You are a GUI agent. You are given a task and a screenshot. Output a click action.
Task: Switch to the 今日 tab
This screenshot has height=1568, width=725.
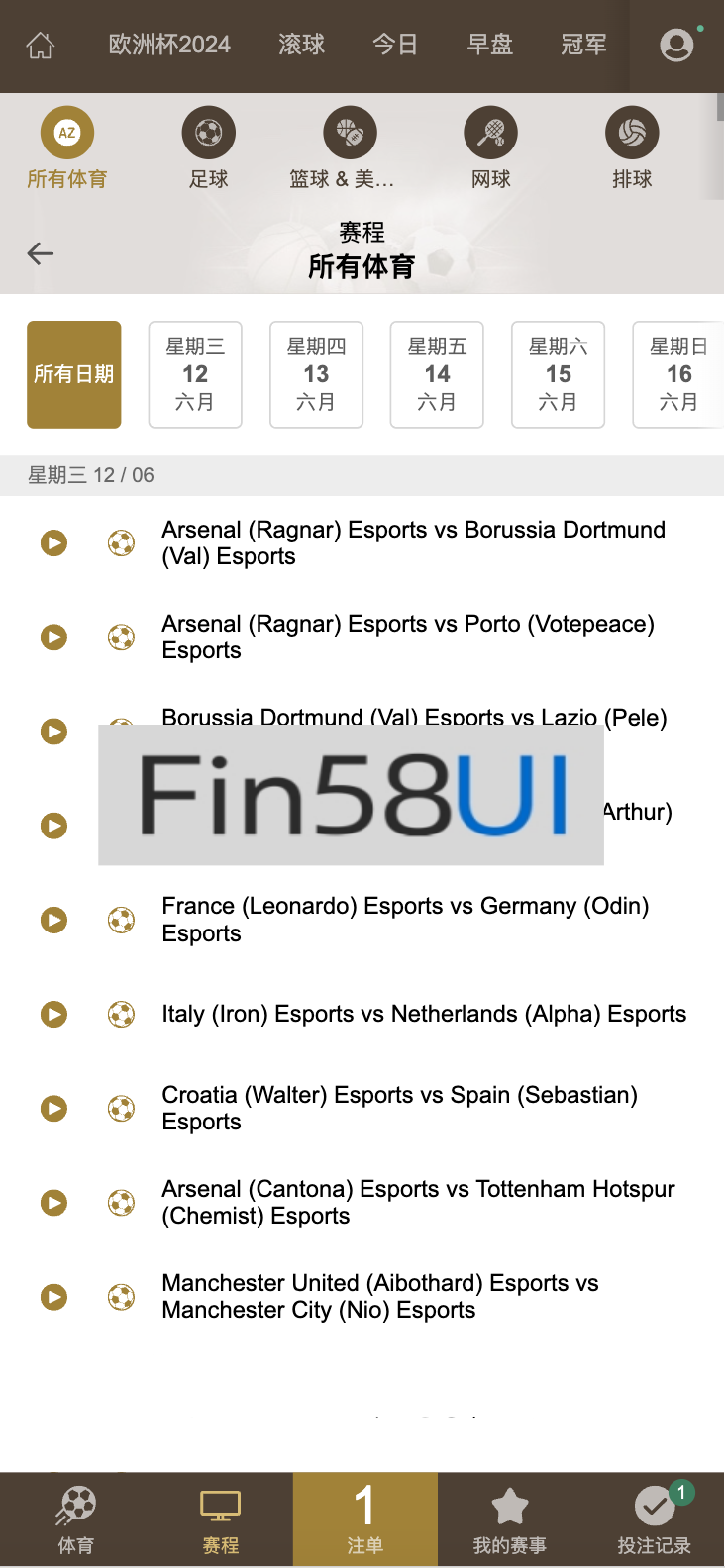394,45
